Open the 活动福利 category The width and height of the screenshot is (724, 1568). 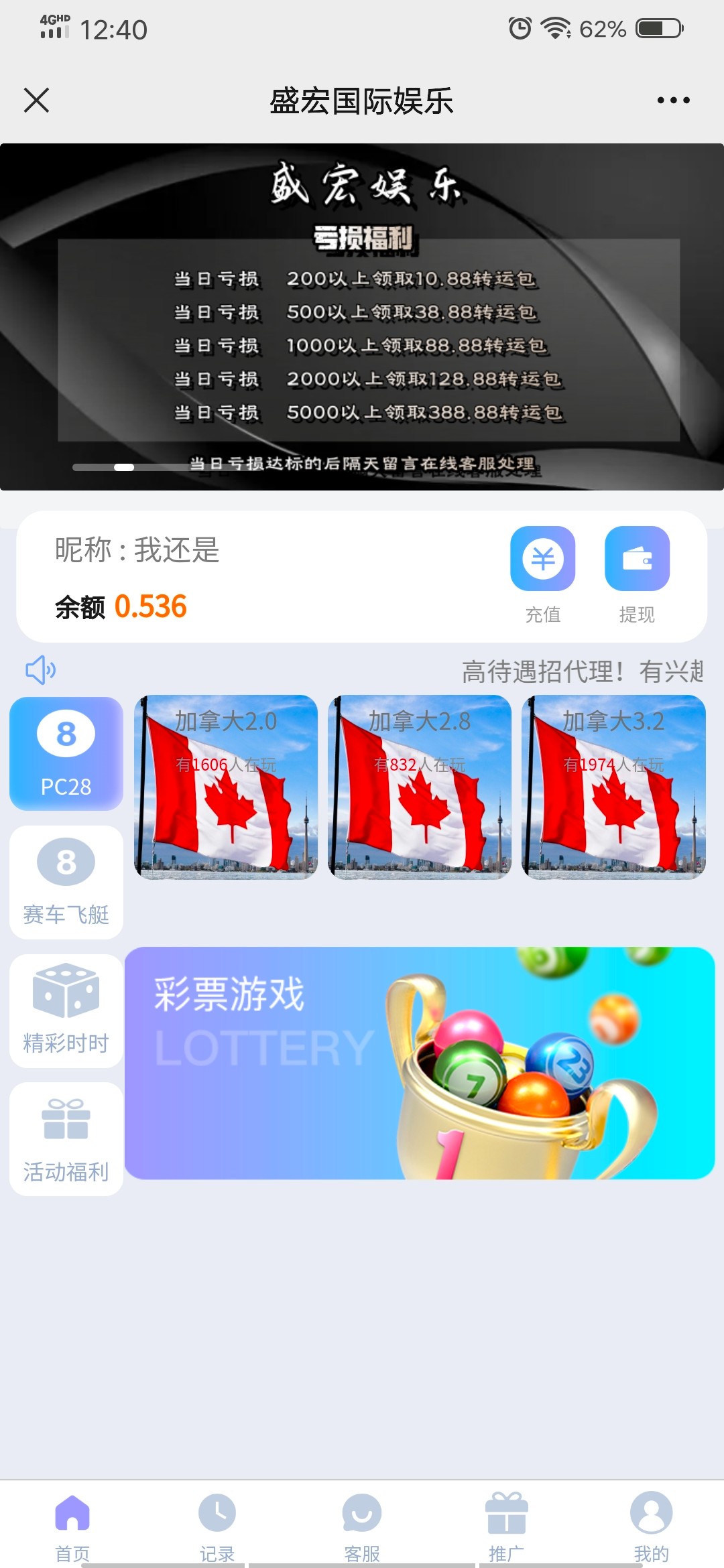(66, 1138)
